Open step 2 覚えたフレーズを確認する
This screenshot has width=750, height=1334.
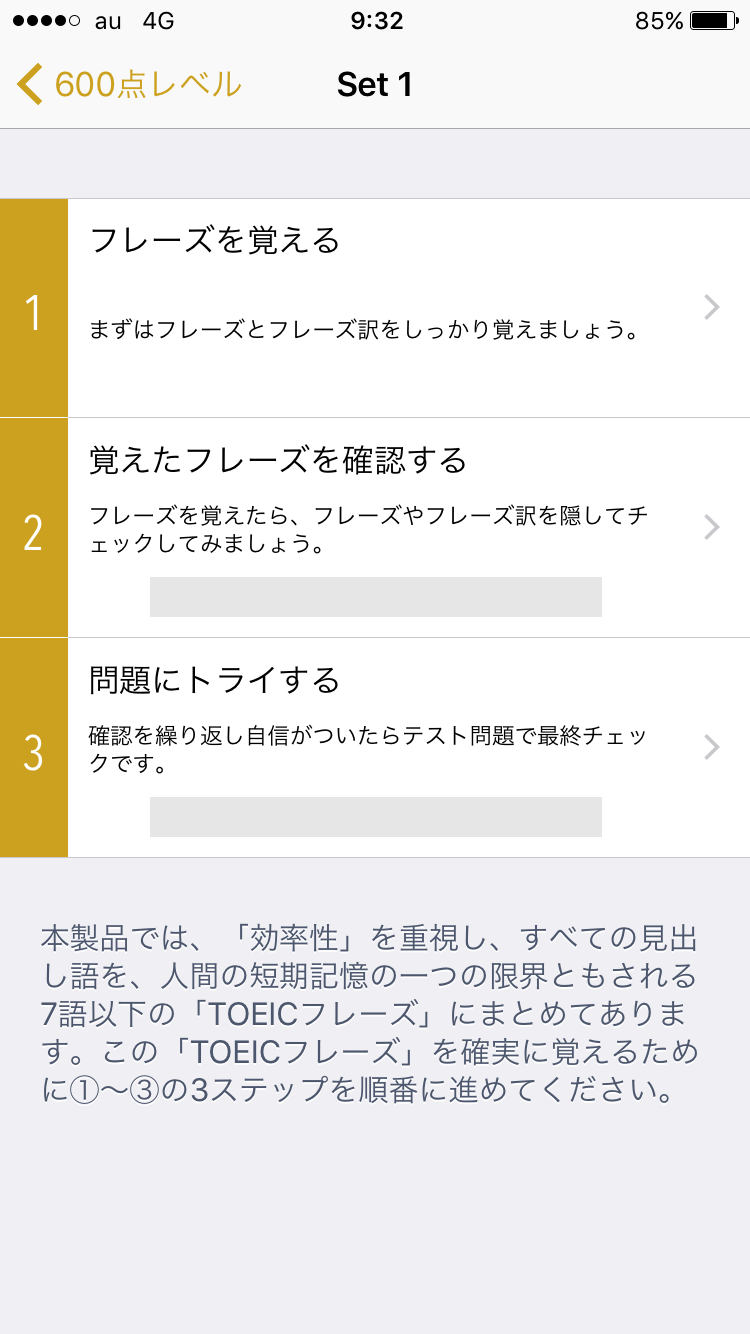375,528
